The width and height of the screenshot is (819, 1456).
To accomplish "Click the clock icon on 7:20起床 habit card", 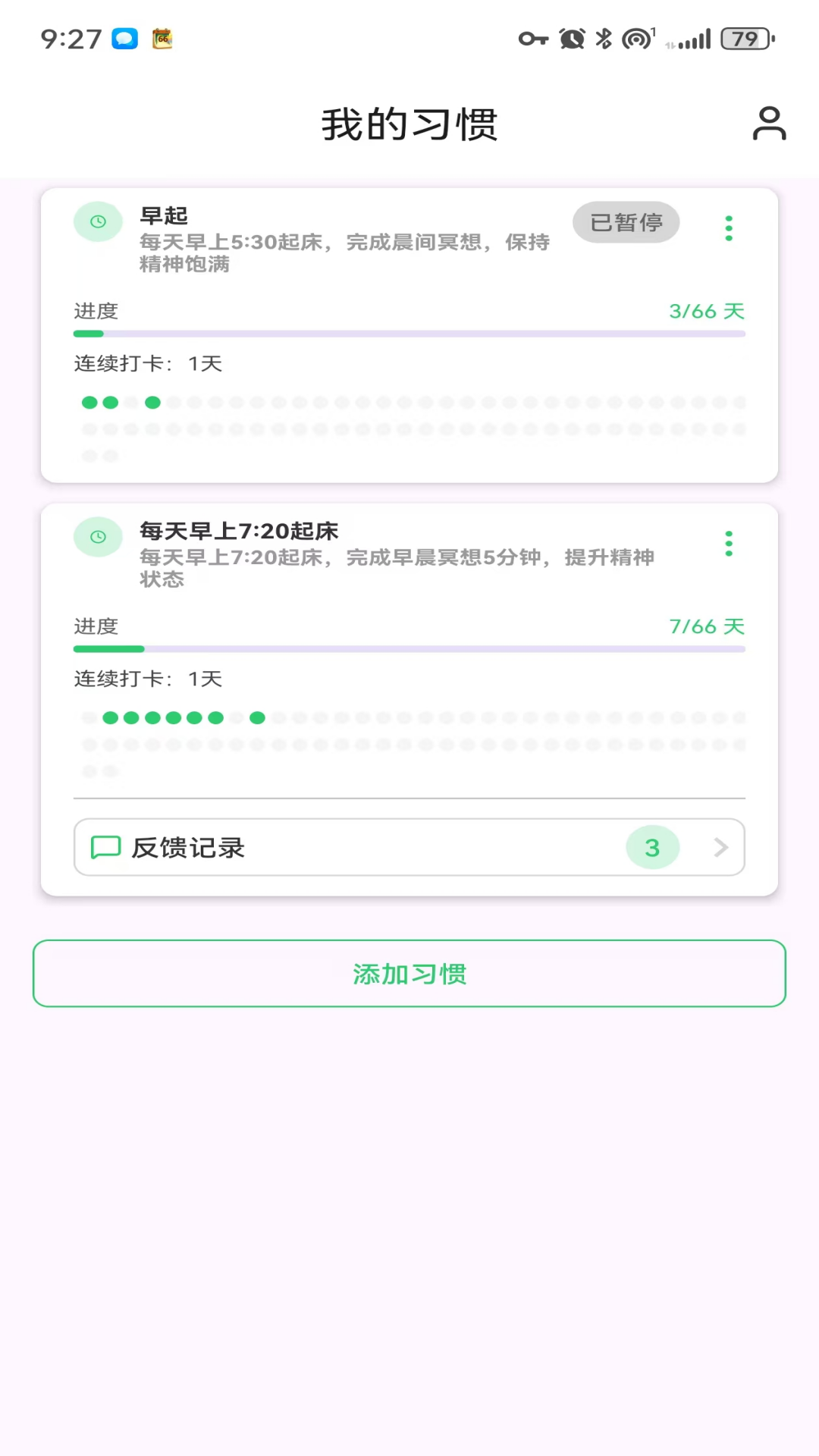I will [x=98, y=536].
